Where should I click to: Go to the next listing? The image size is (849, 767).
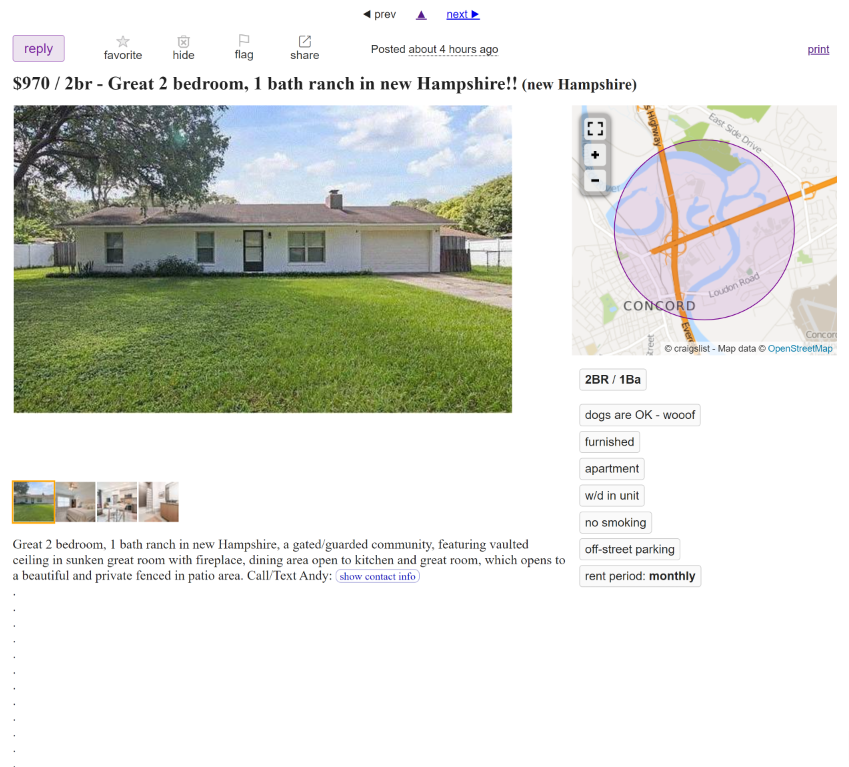click(x=463, y=14)
